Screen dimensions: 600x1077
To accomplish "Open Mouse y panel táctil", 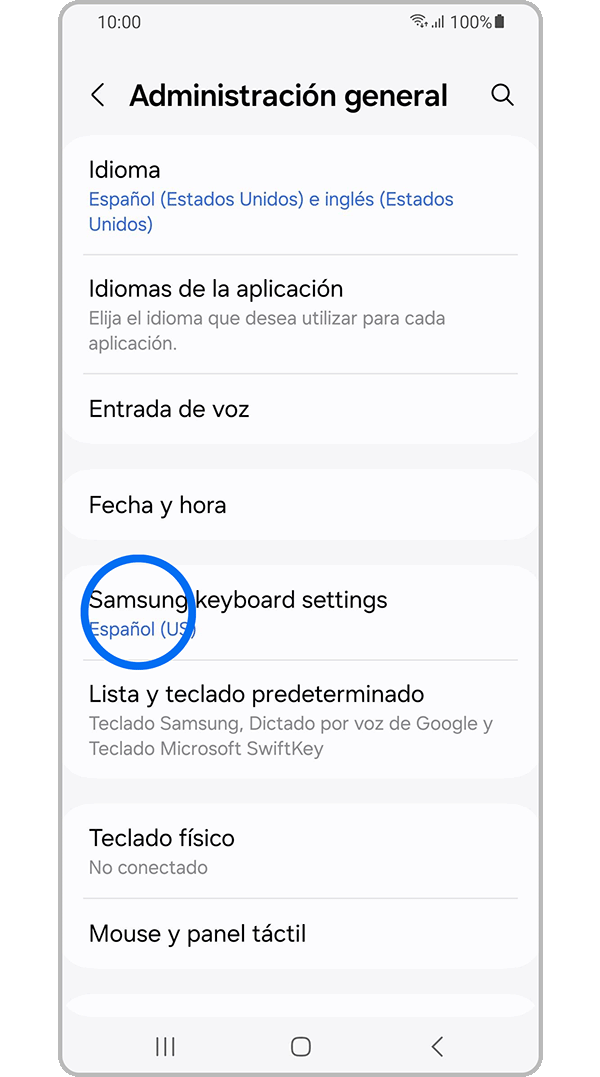I will pos(300,934).
